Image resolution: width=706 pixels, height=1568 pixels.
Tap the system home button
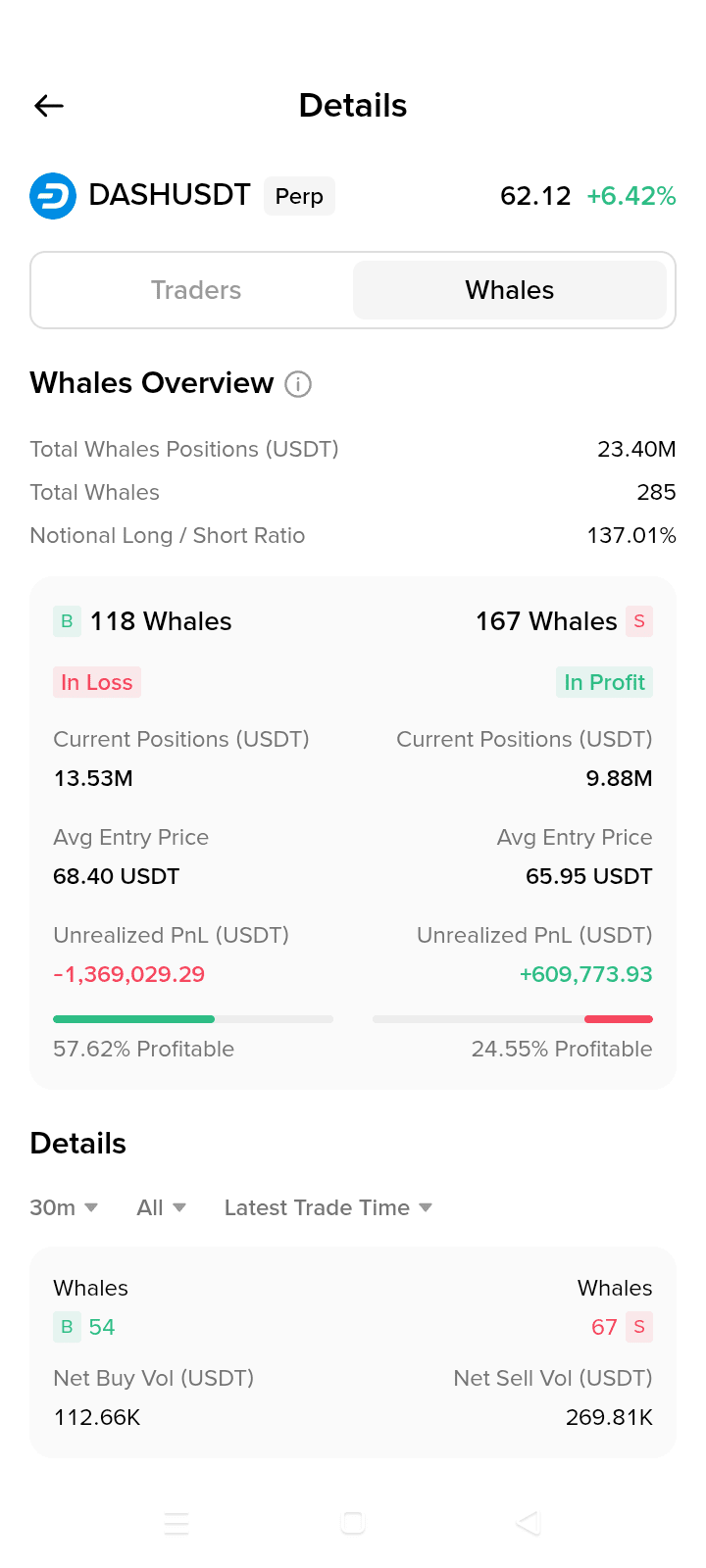353,1523
